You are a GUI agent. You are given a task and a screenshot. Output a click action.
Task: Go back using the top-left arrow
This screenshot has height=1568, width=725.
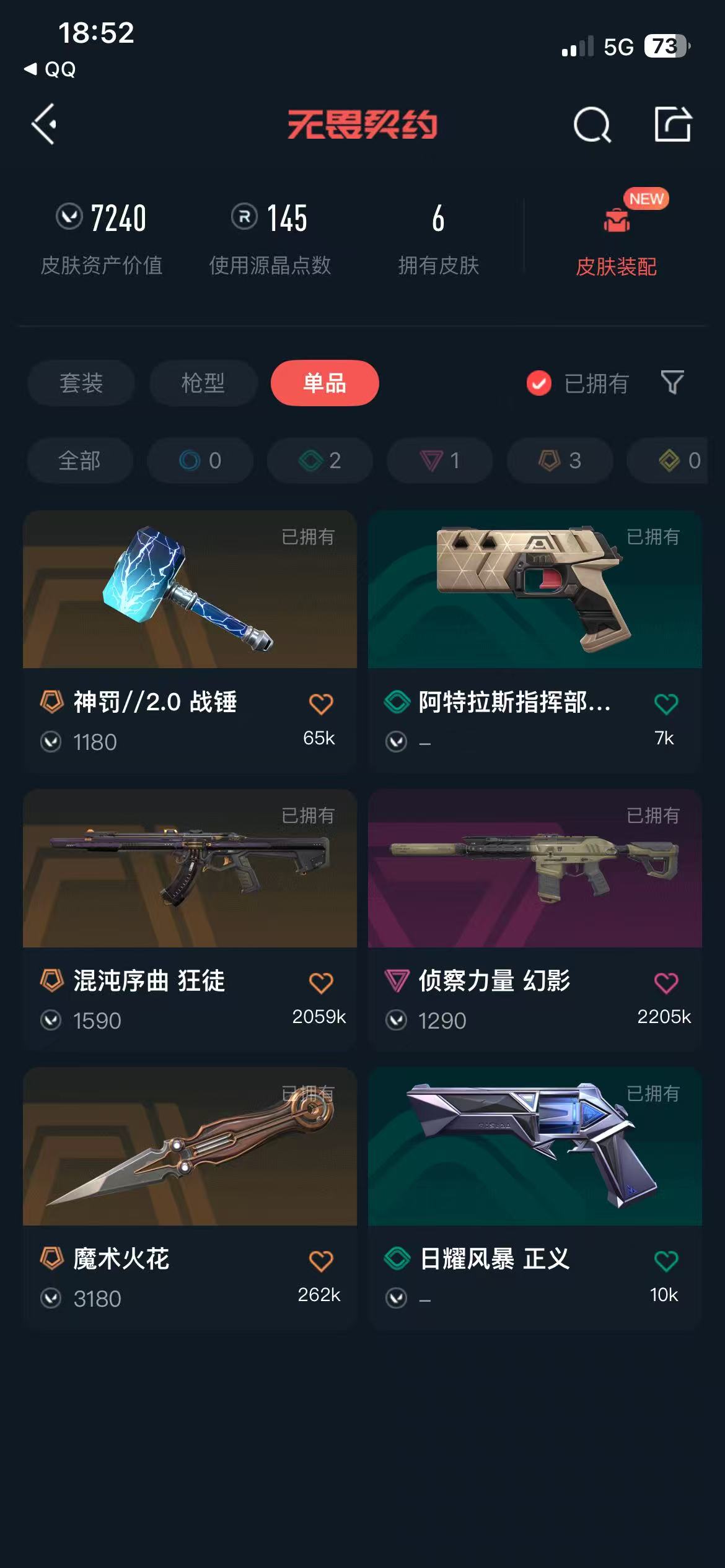click(45, 124)
